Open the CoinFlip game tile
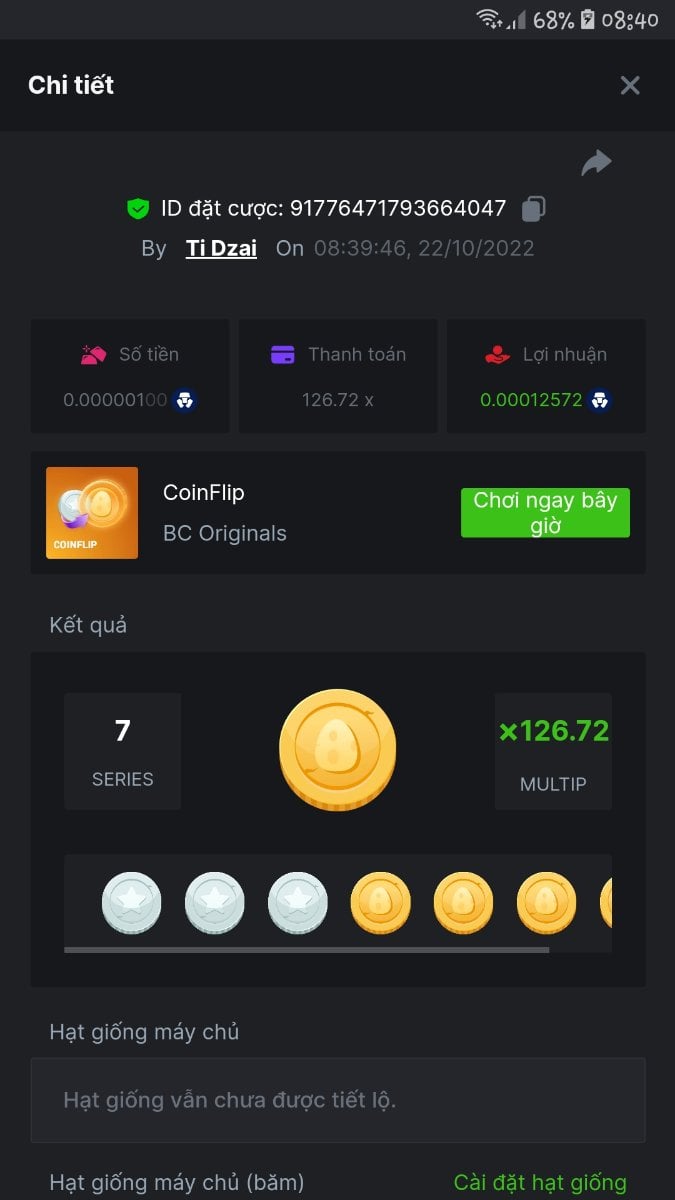The width and height of the screenshot is (675, 1200). [x=92, y=513]
